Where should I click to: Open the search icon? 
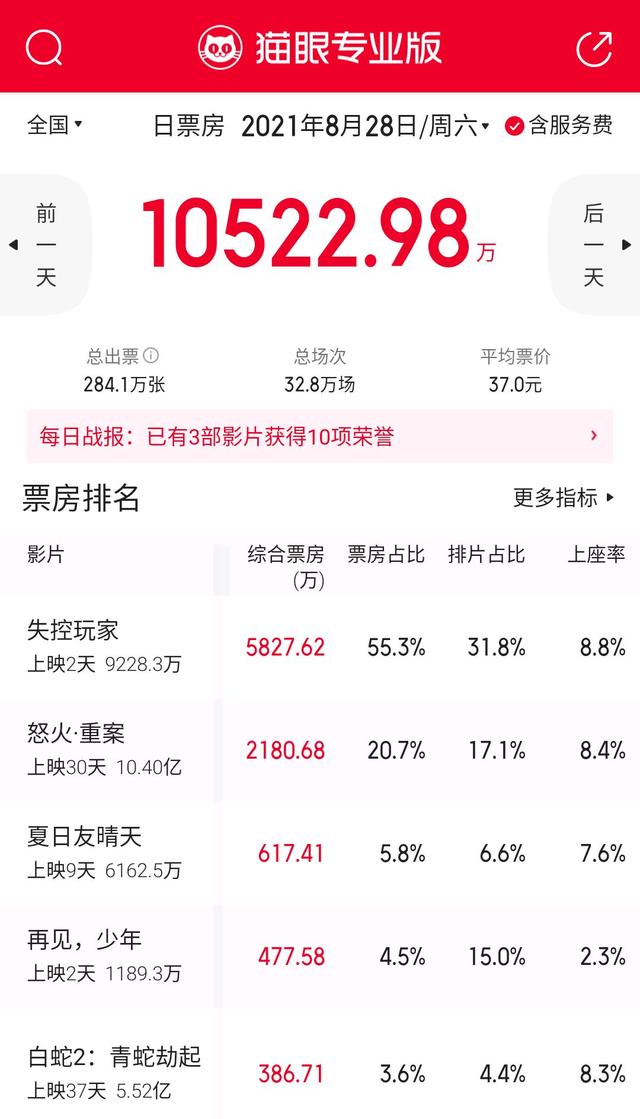point(44,47)
